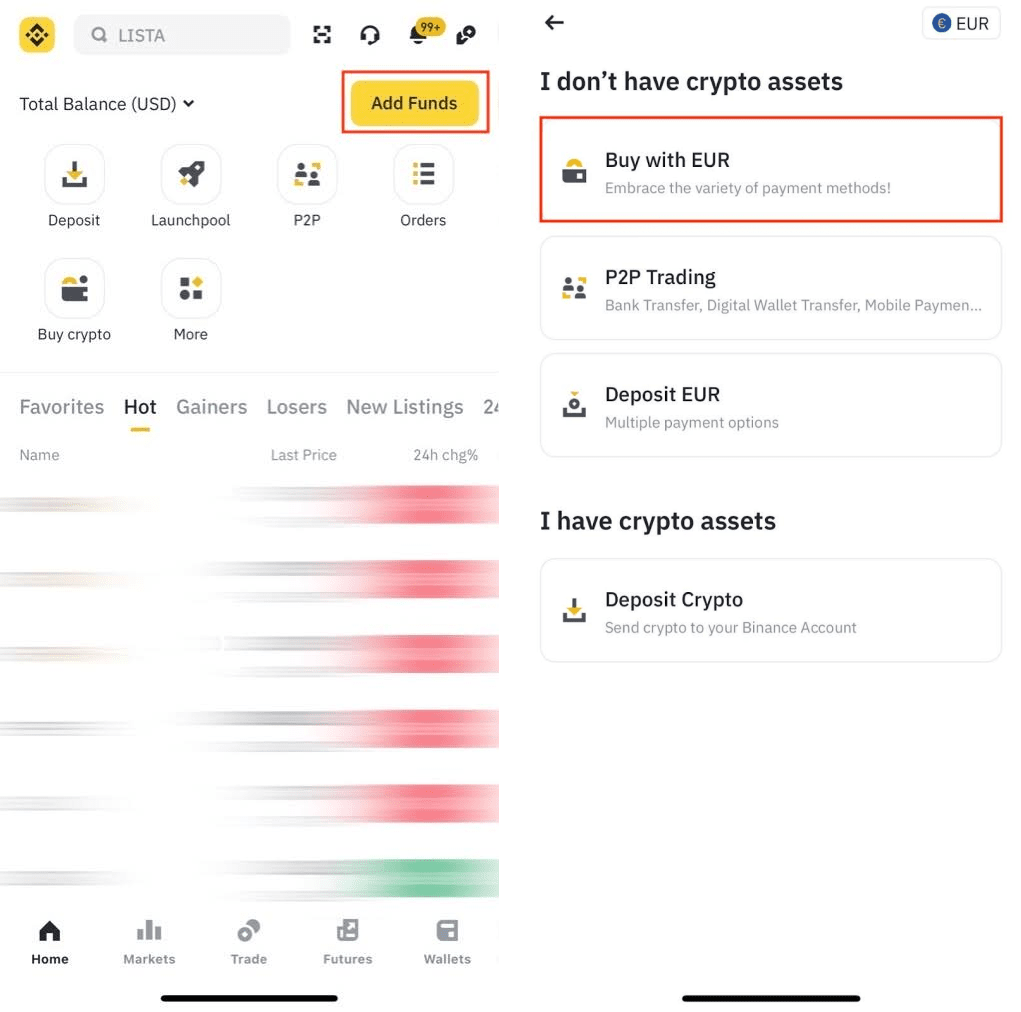This screenshot has width=1021, height=1012.
Task: Tap the Add Funds button
Action: [414, 103]
